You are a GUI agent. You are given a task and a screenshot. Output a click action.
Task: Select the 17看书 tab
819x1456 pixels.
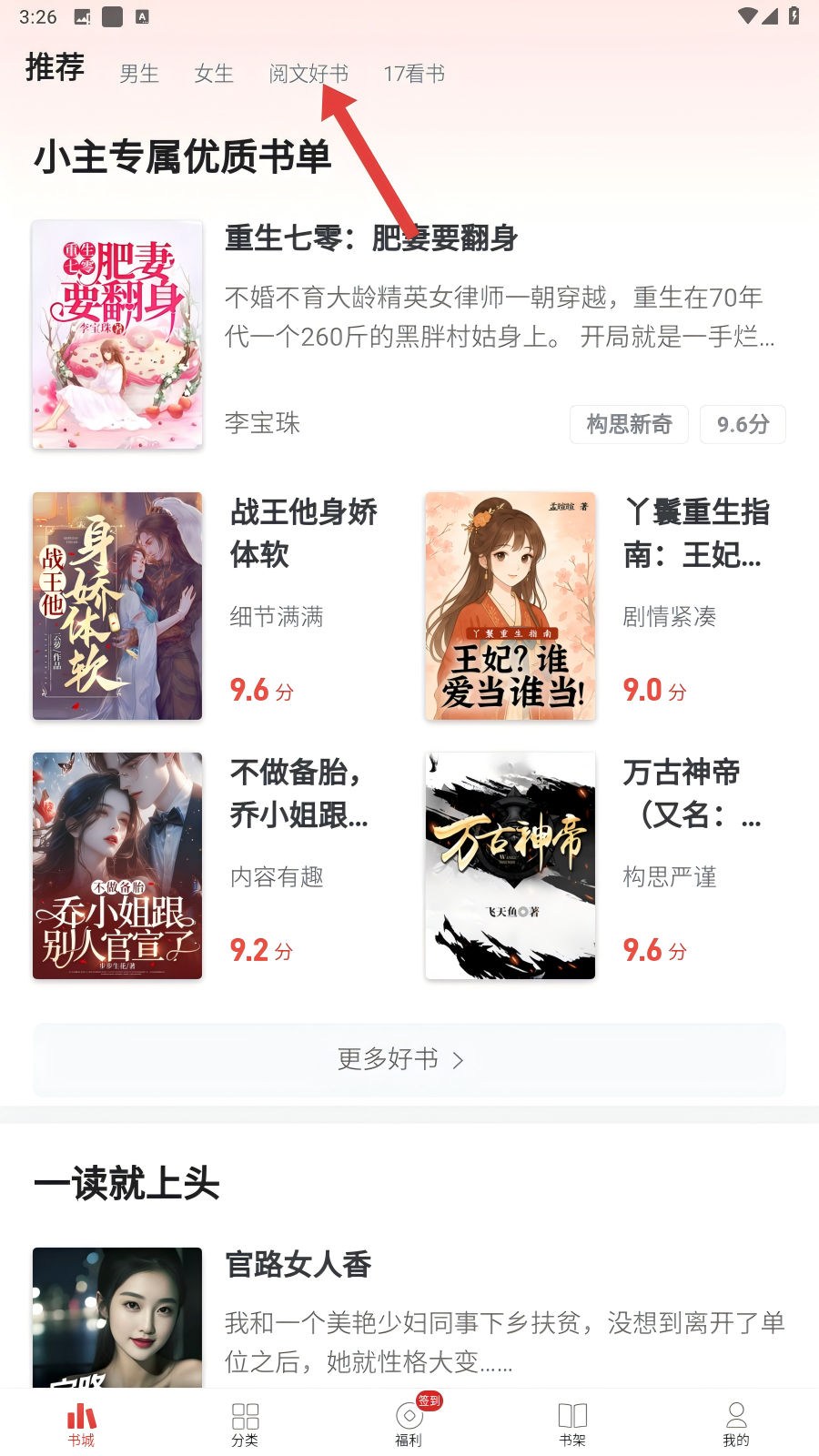414,74
